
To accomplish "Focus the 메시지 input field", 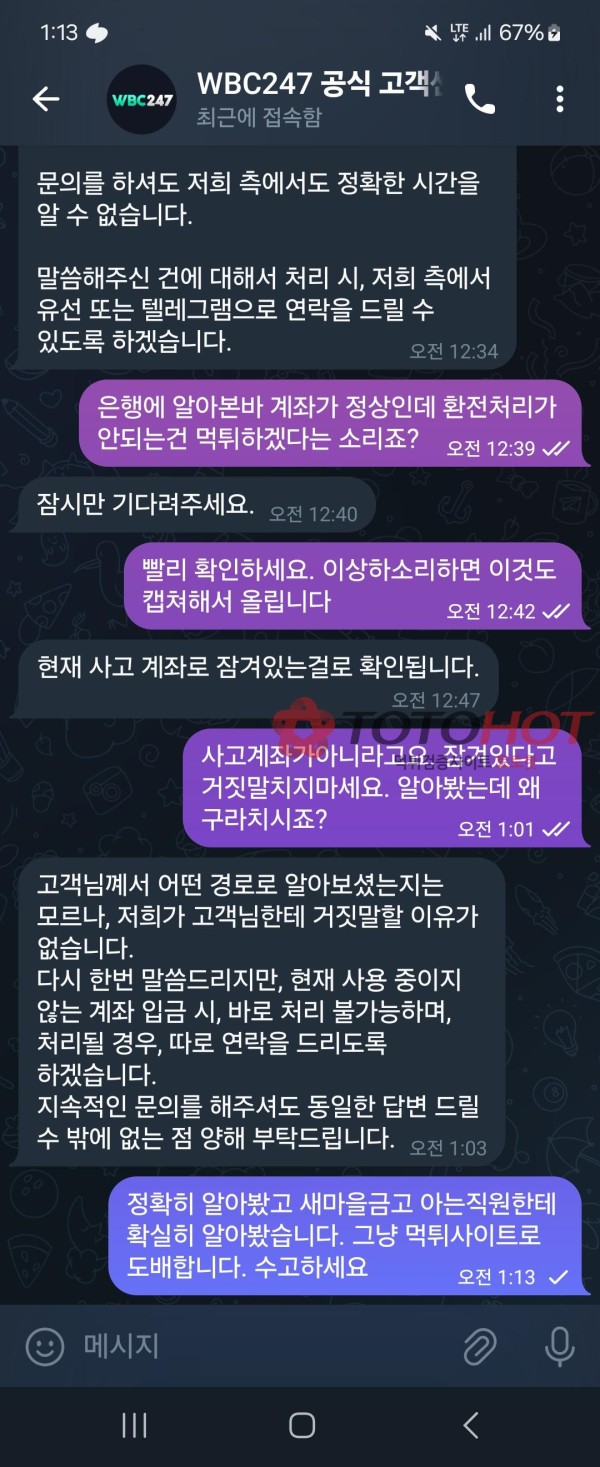I will pyautogui.click(x=260, y=1346).
